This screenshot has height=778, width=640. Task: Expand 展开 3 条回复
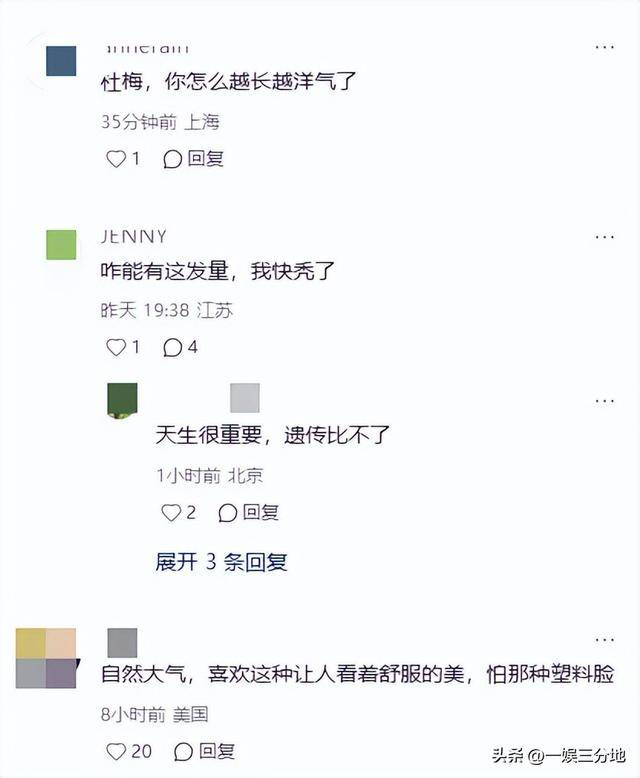221,562
